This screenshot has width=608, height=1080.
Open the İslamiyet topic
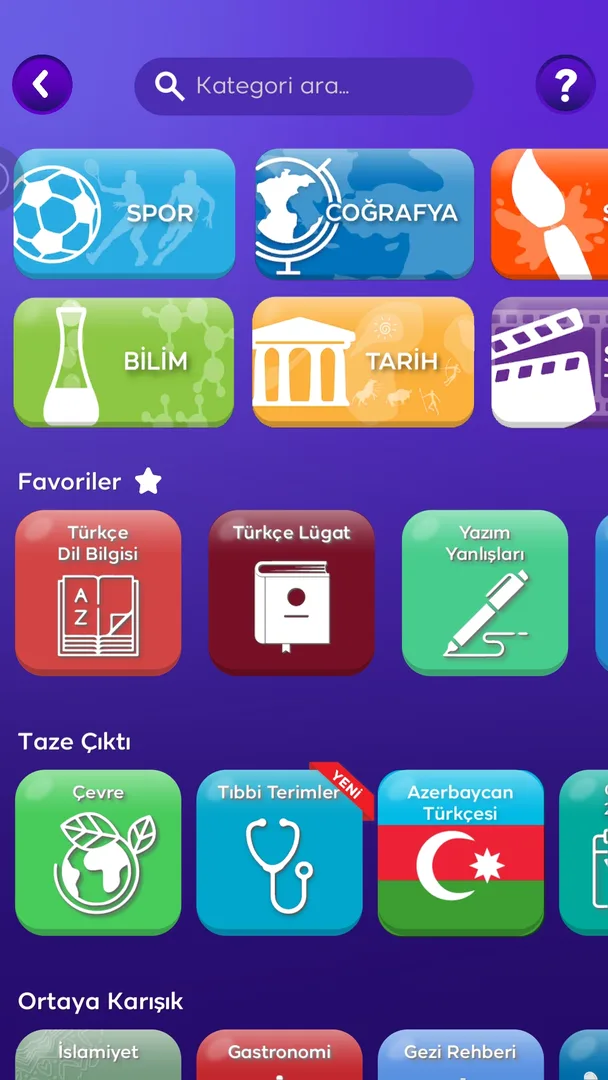pos(98,1056)
